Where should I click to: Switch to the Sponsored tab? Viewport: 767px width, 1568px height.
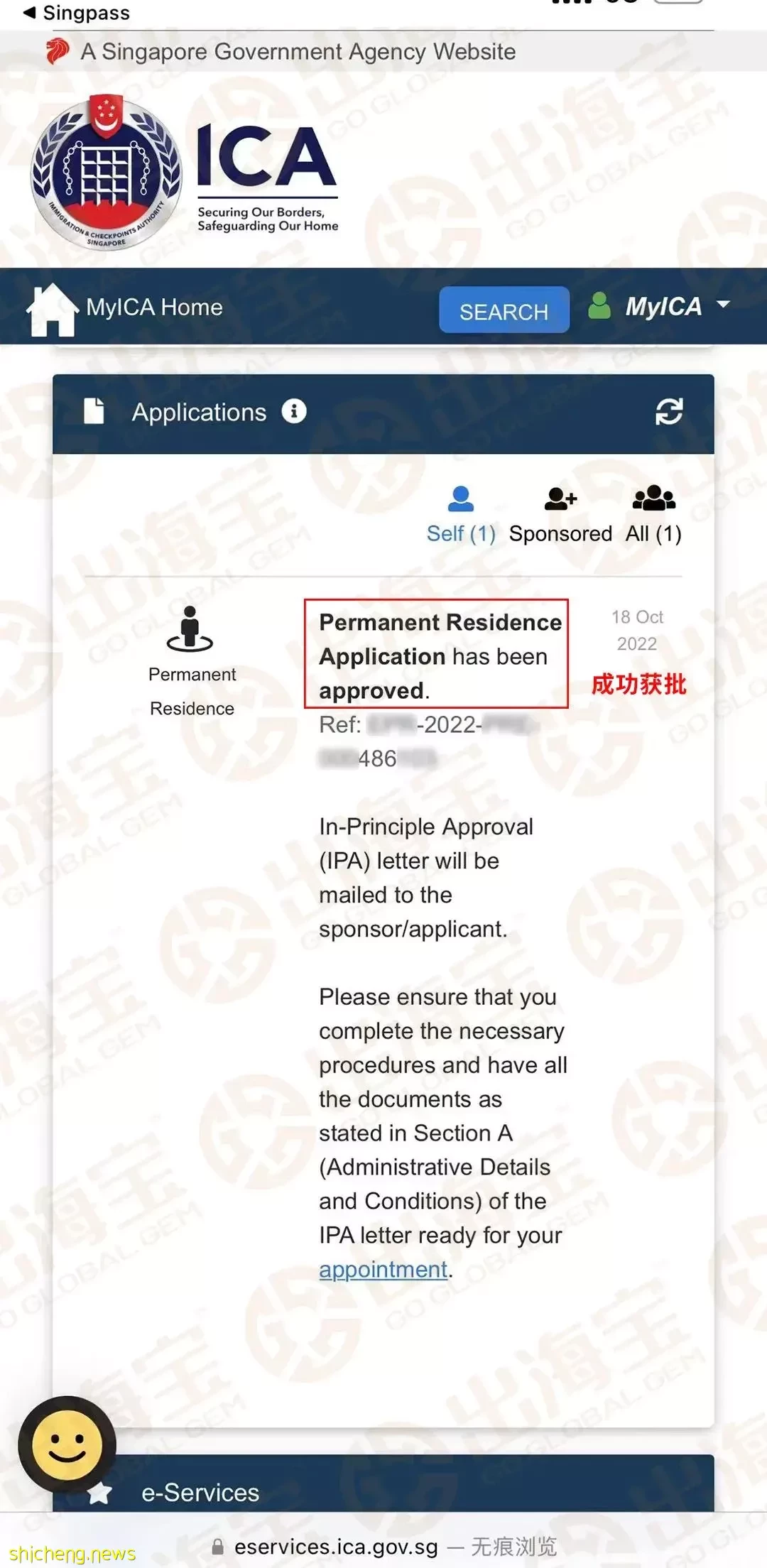coord(560,516)
